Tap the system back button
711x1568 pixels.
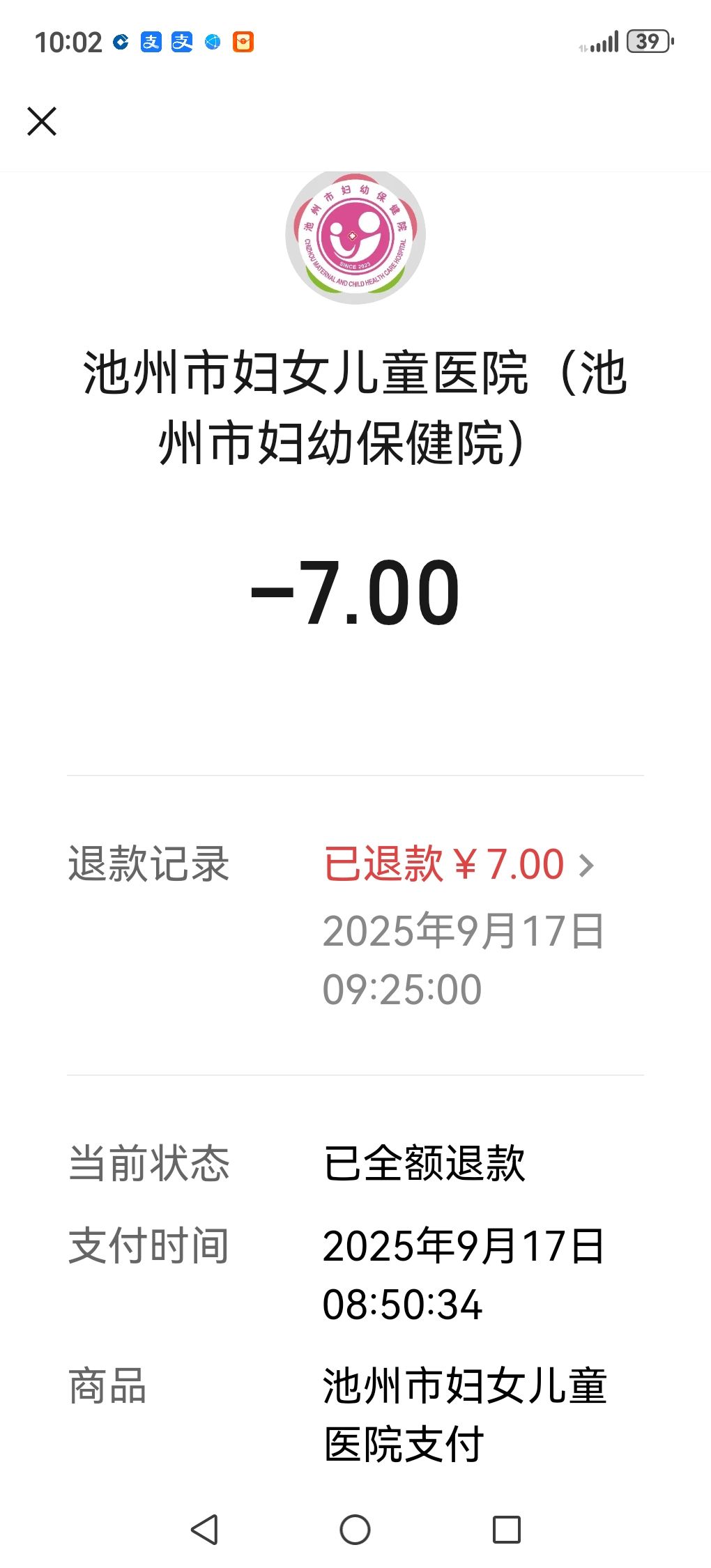204,1530
